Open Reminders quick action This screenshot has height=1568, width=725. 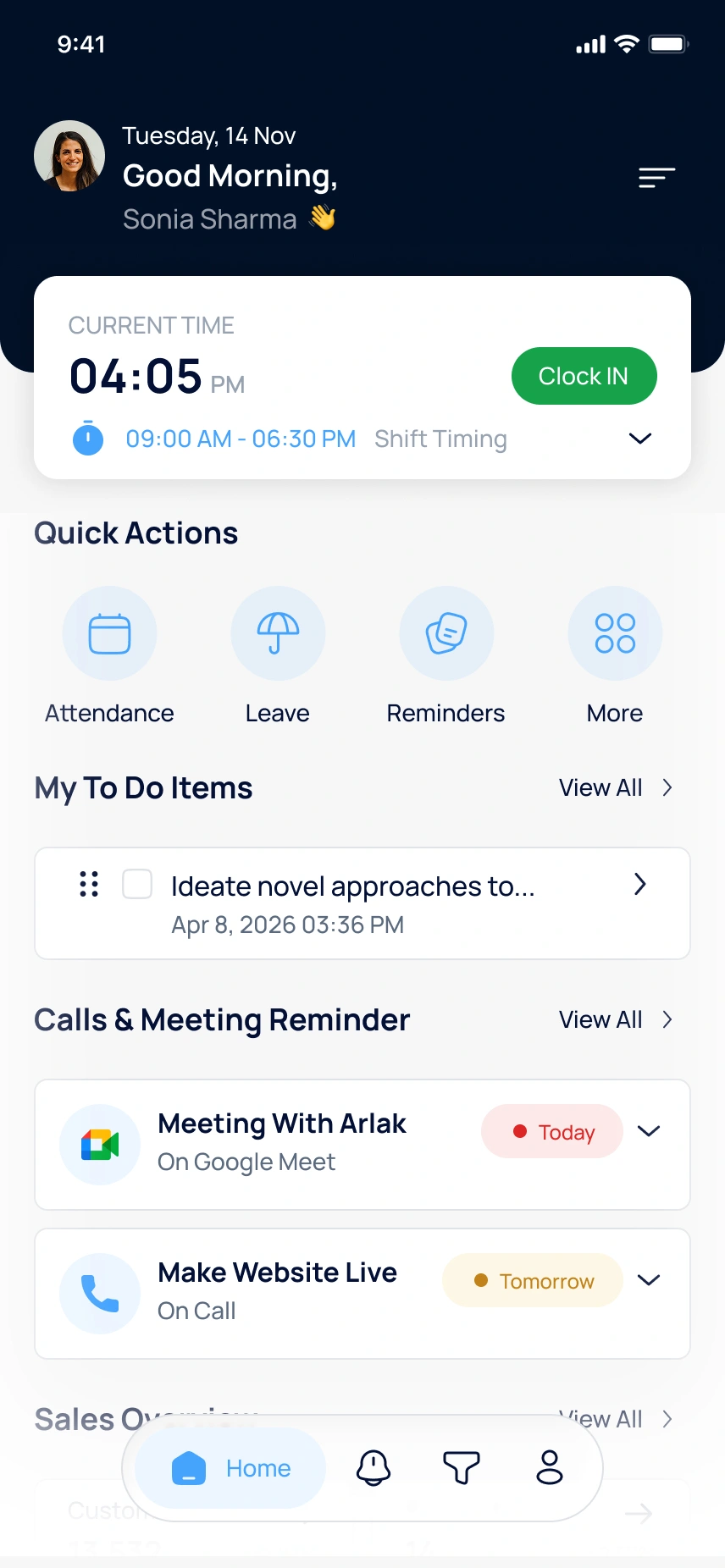pos(446,633)
